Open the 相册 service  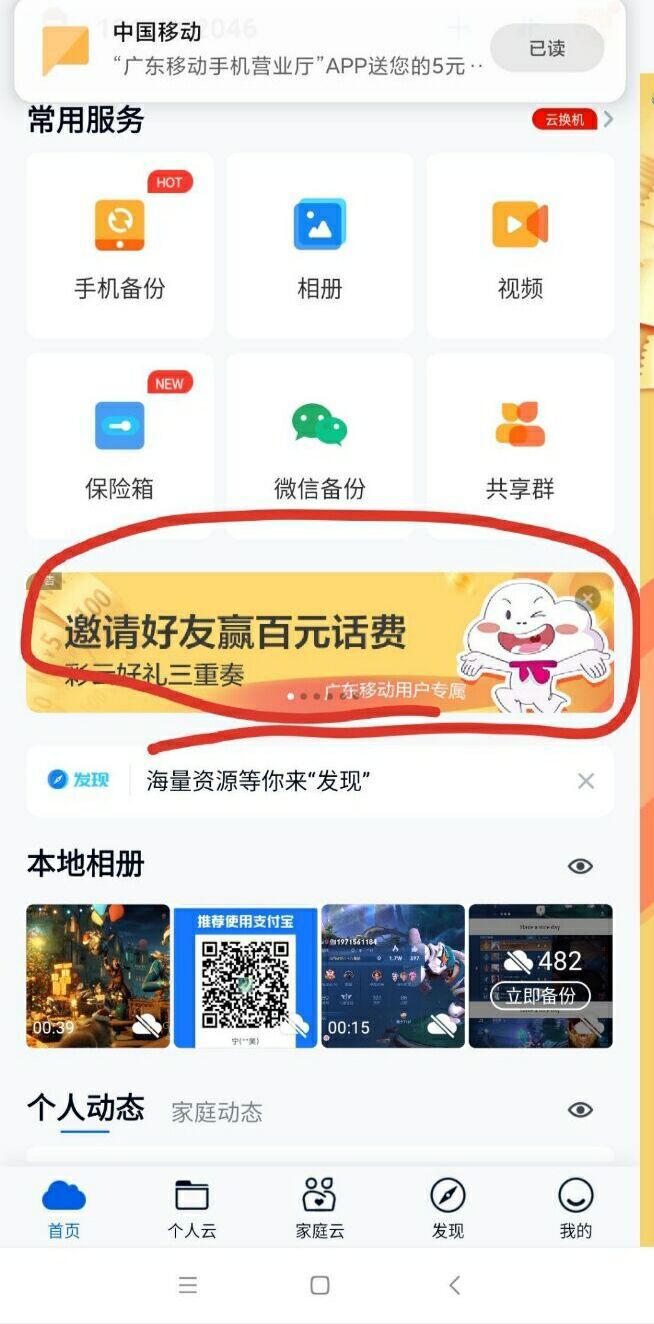tap(320, 245)
